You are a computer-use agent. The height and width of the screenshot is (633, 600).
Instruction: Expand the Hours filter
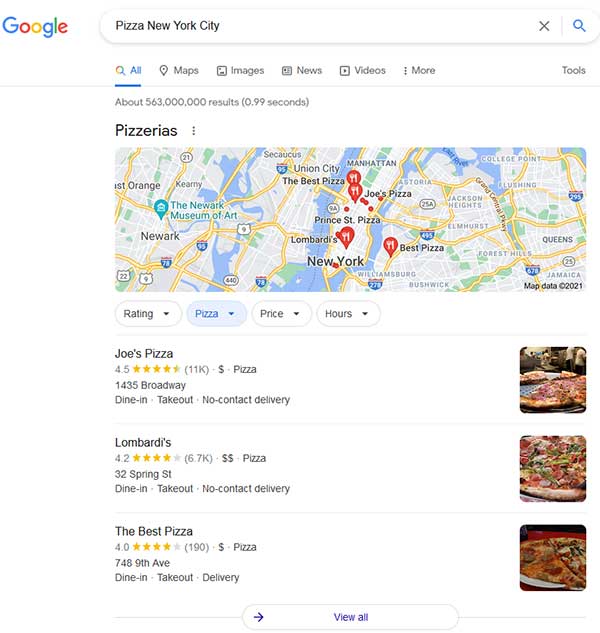coord(348,314)
